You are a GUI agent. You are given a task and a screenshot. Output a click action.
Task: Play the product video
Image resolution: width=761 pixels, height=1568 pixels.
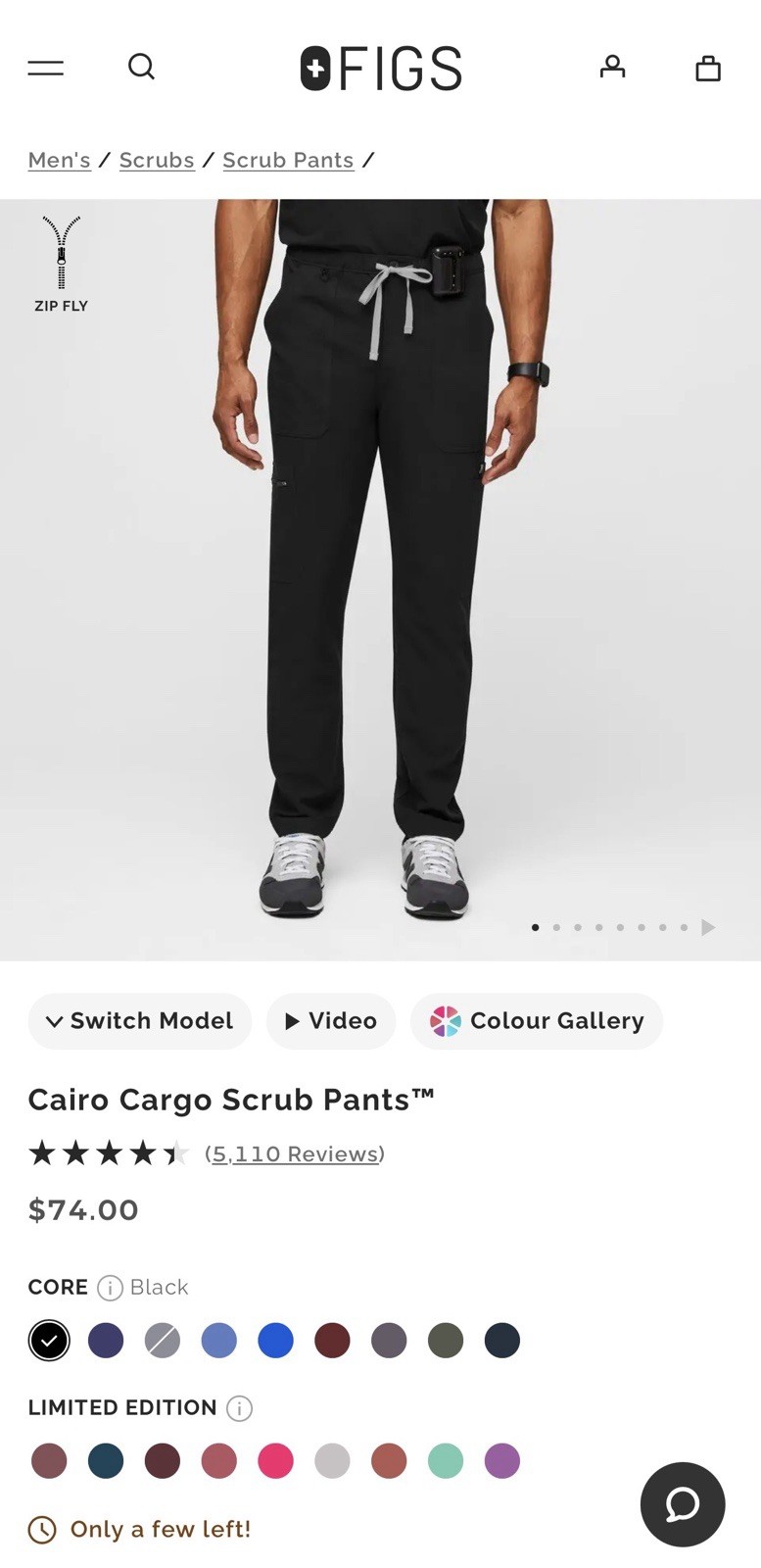point(331,1021)
